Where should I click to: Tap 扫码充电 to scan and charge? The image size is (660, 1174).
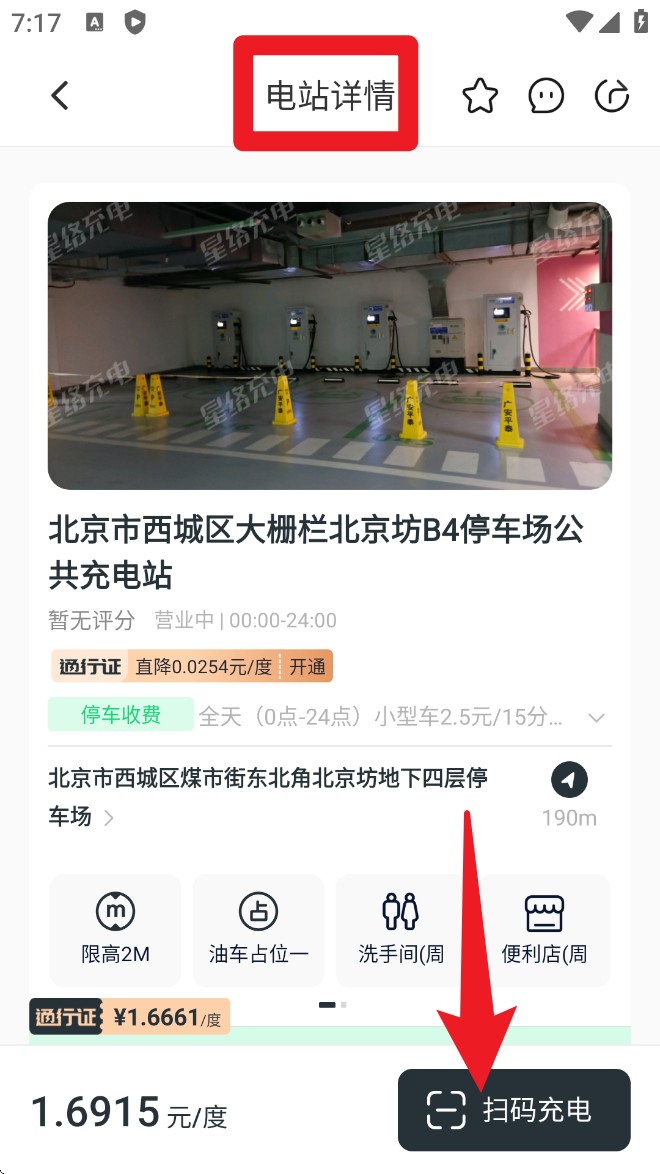[x=514, y=1110]
